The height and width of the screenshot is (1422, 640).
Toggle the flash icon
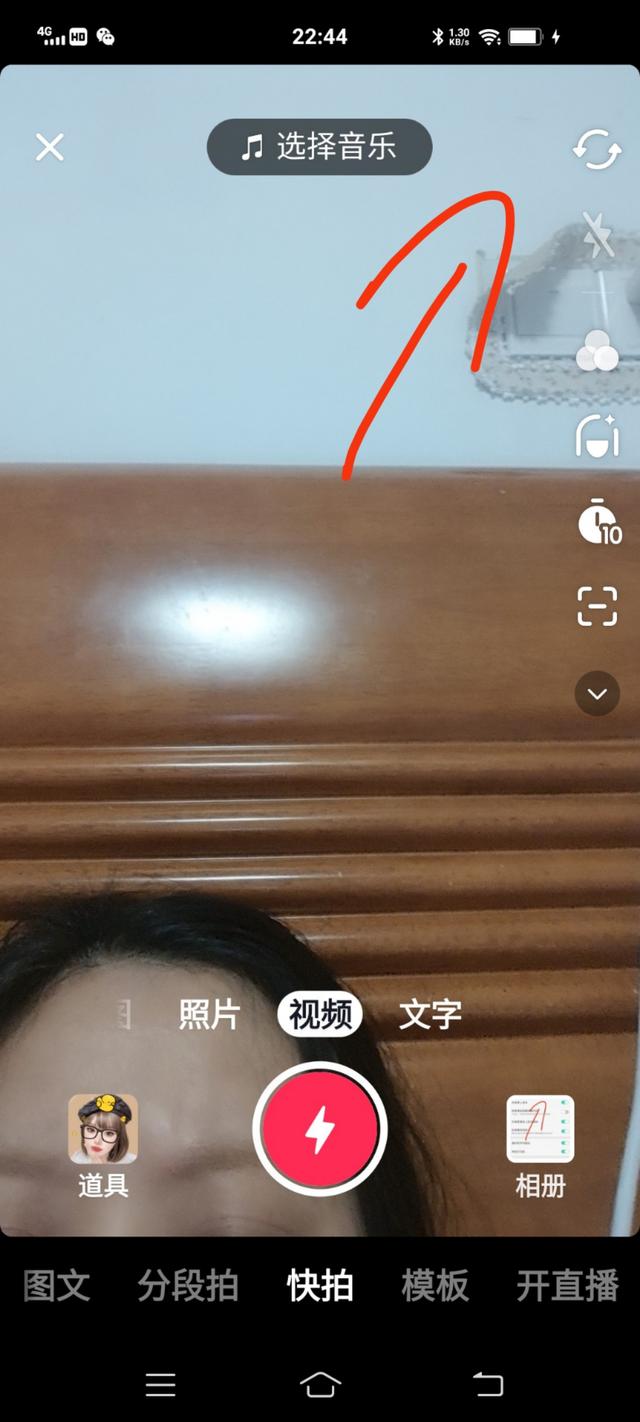tap(597, 236)
